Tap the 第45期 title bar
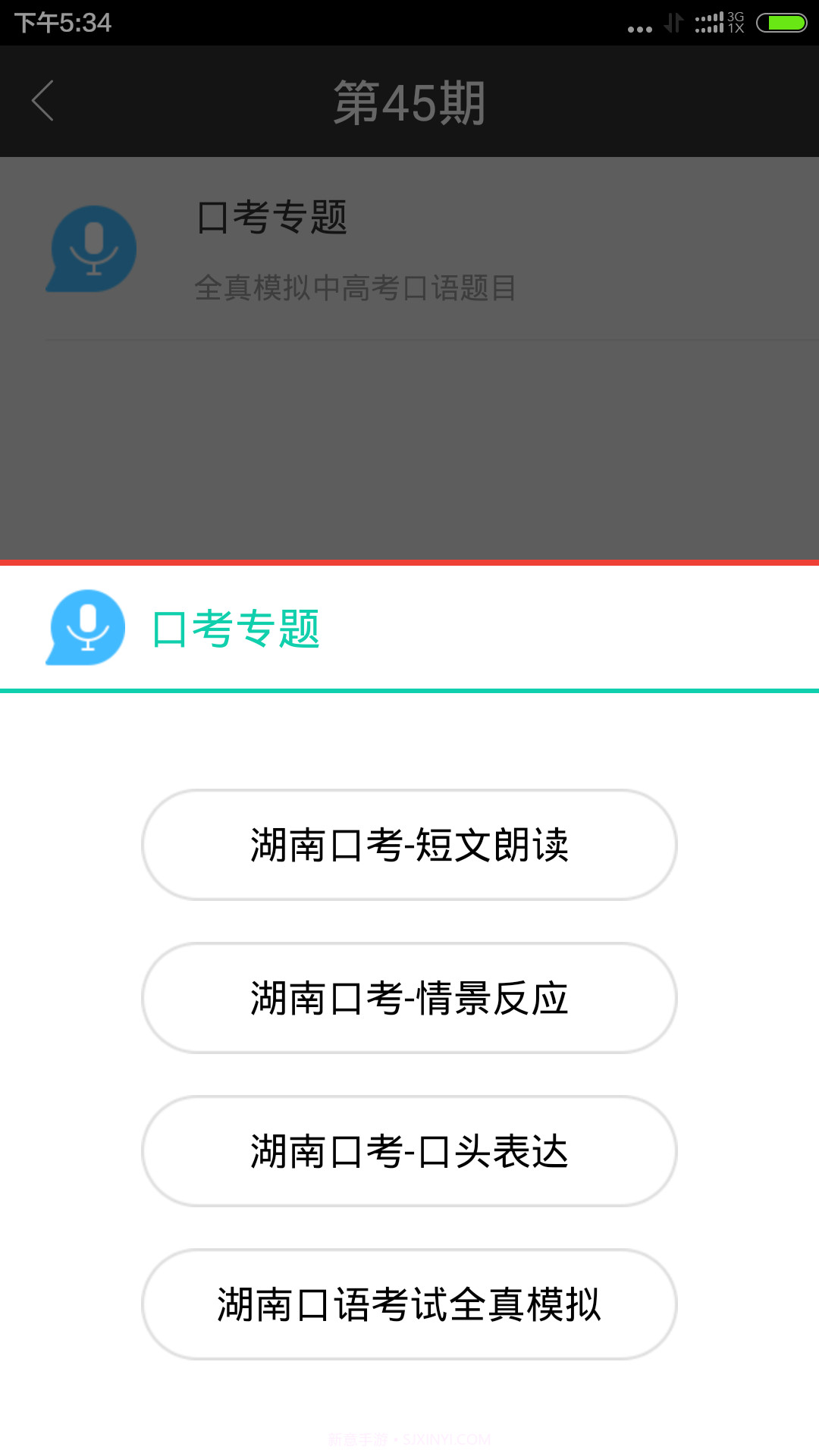Viewport: 819px width, 1456px height. click(409, 102)
